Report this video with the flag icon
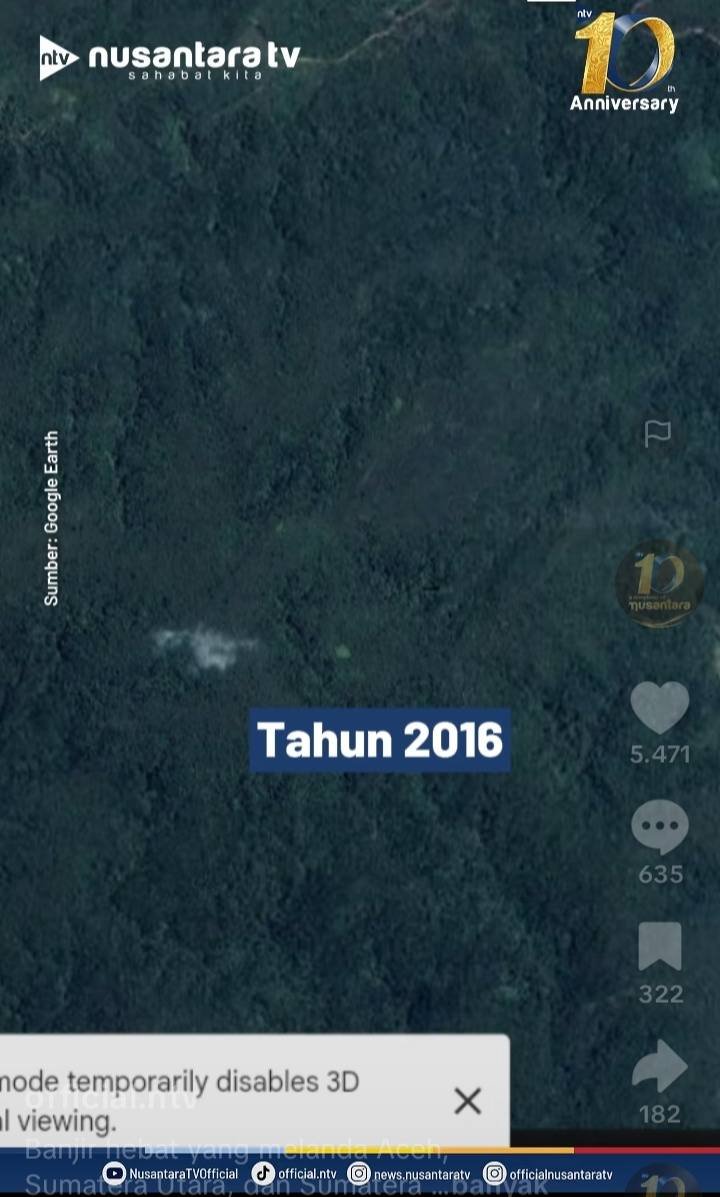 657,433
